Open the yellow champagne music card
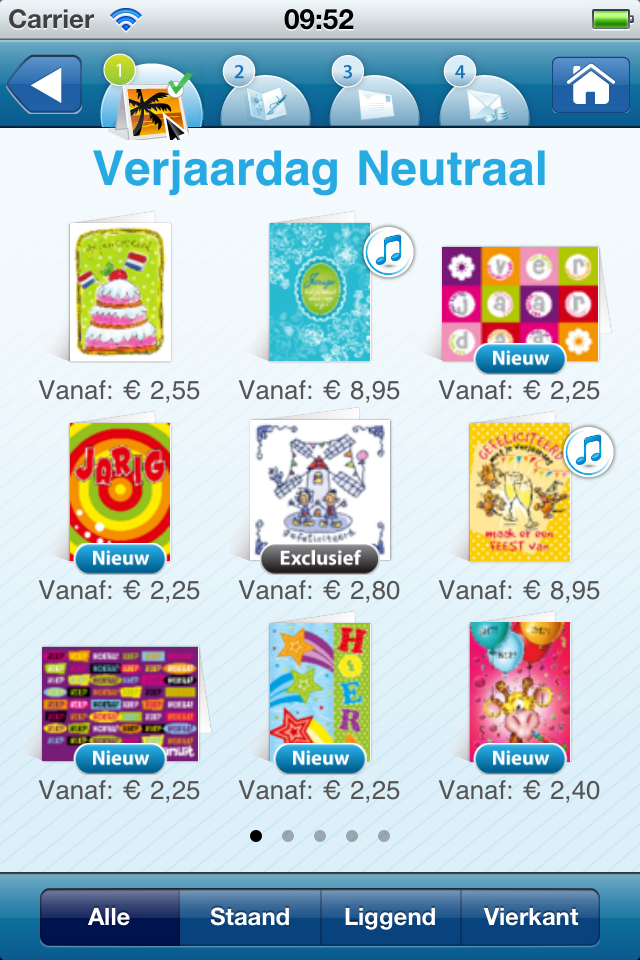This screenshot has width=640, height=960. tap(520, 492)
